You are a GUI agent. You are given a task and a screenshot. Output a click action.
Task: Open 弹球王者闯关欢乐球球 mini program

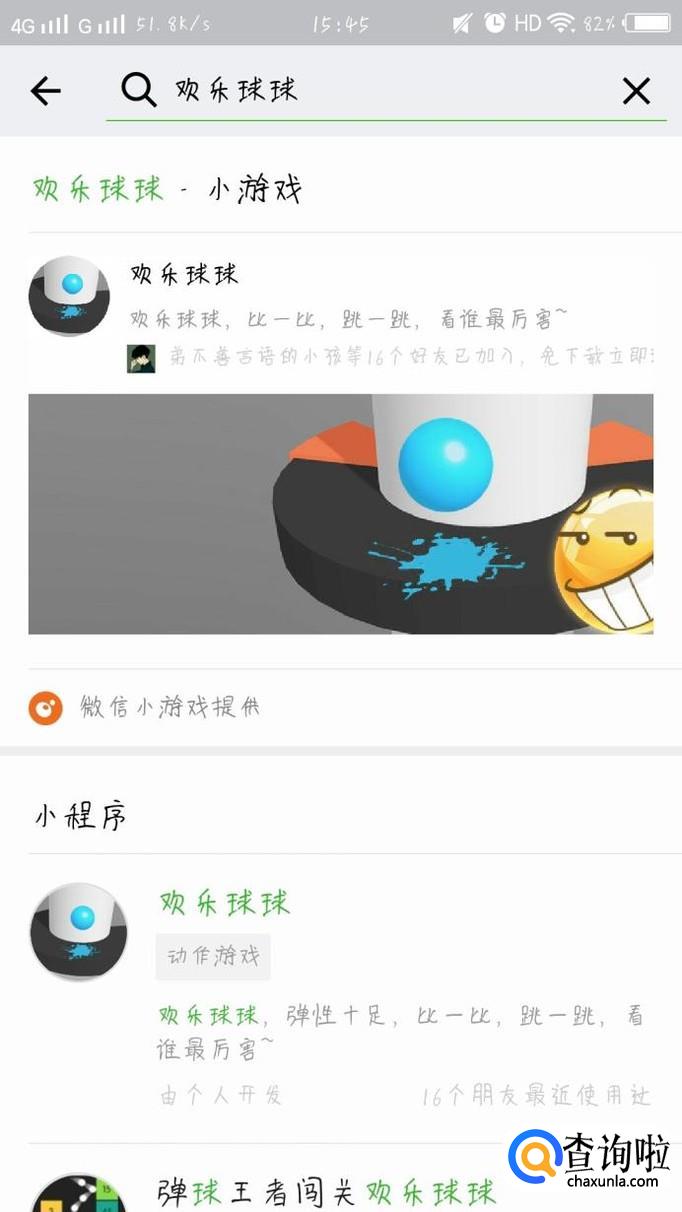328,1192
